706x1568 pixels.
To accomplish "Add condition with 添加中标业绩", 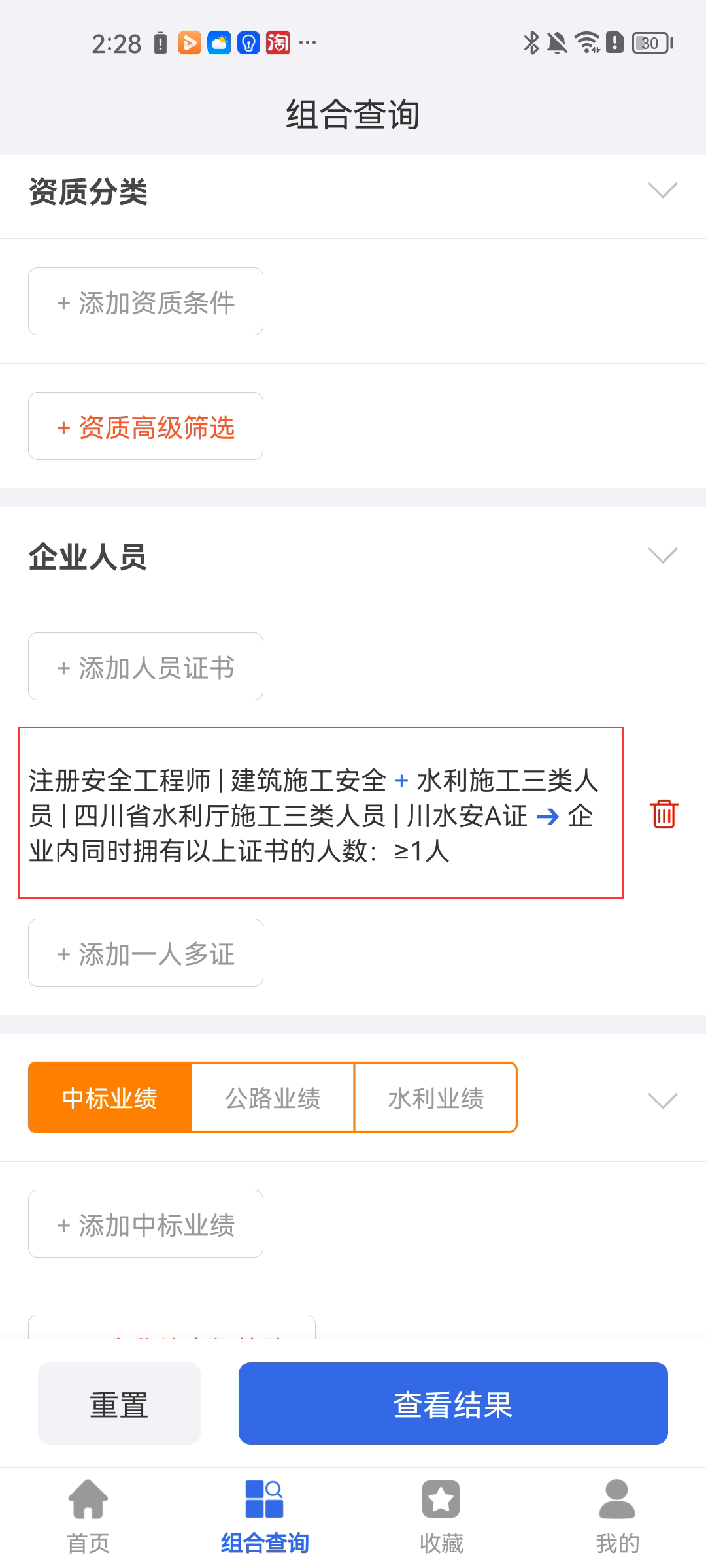I will (146, 1224).
